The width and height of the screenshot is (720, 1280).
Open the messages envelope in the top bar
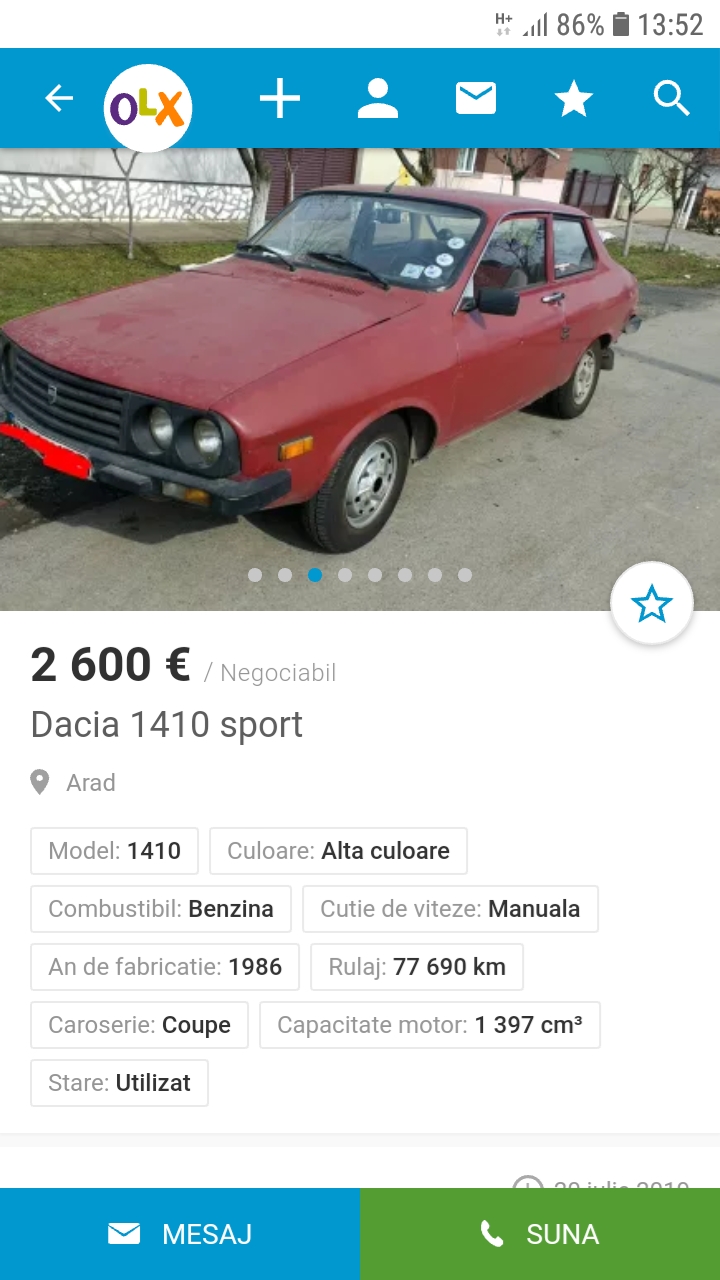476,98
